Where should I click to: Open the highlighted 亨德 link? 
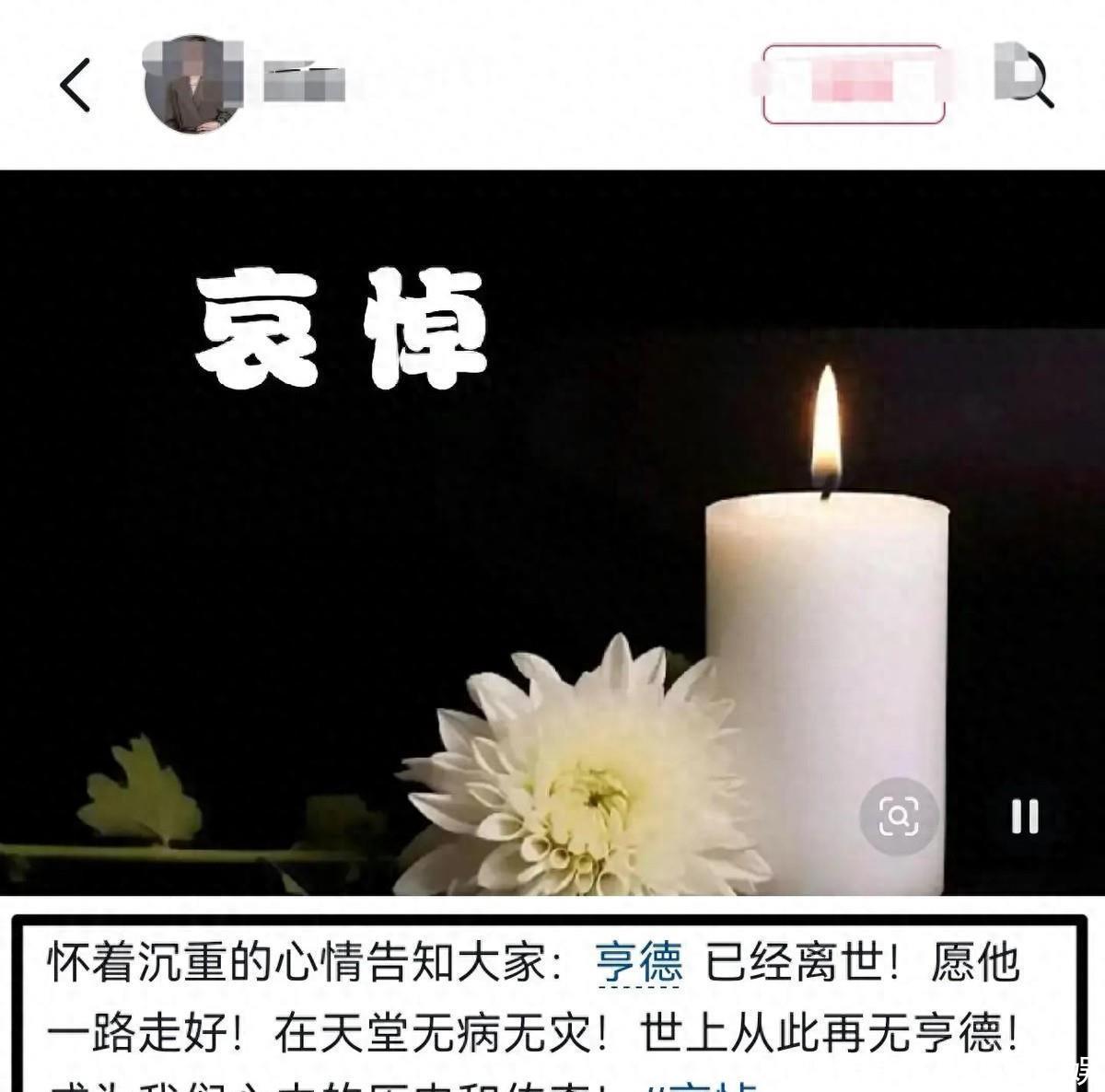point(639,962)
